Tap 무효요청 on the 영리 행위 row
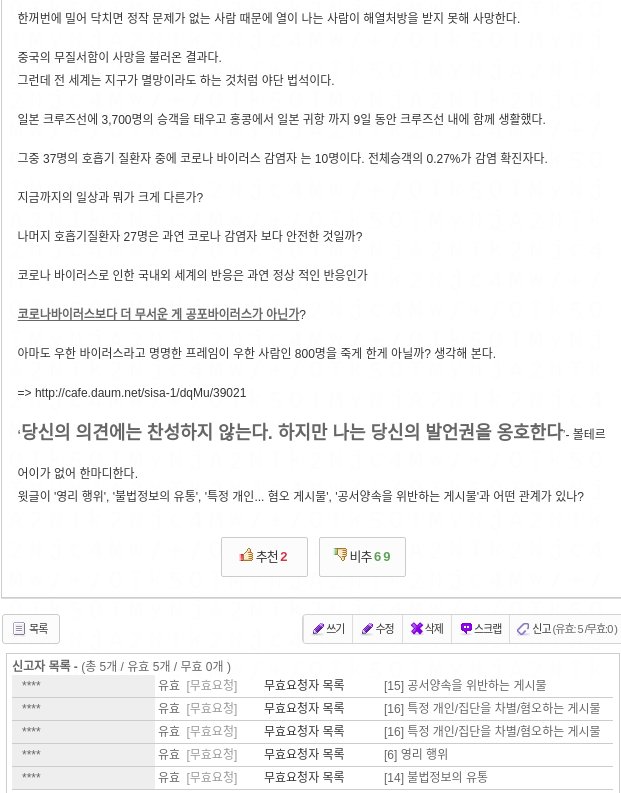Image resolution: width=621 pixels, height=793 pixels. tap(211, 754)
